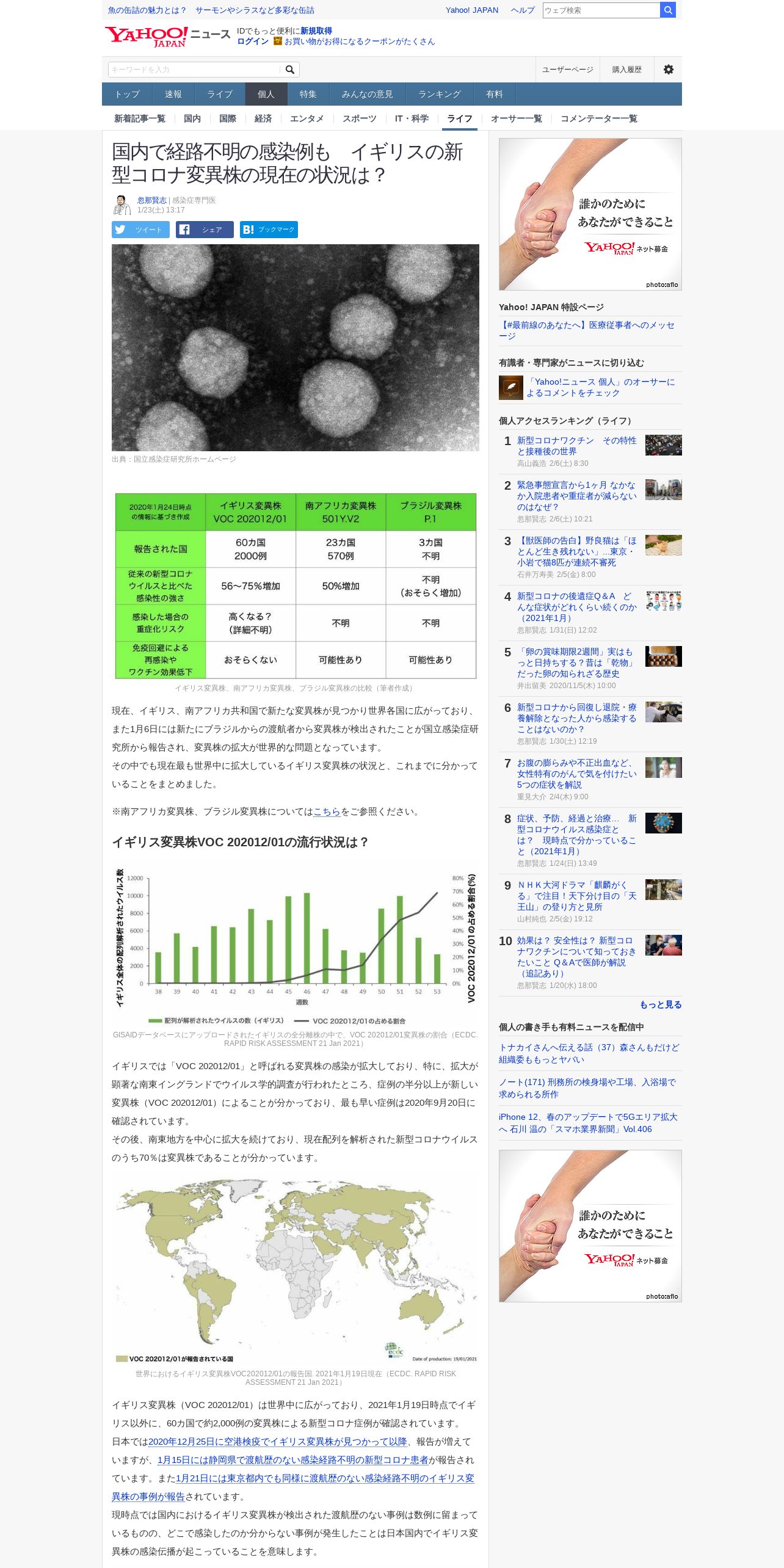Viewport: 784px width, 1568px height.
Task: Follow the こちら link in the article
Action: pyautogui.click(x=327, y=811)
